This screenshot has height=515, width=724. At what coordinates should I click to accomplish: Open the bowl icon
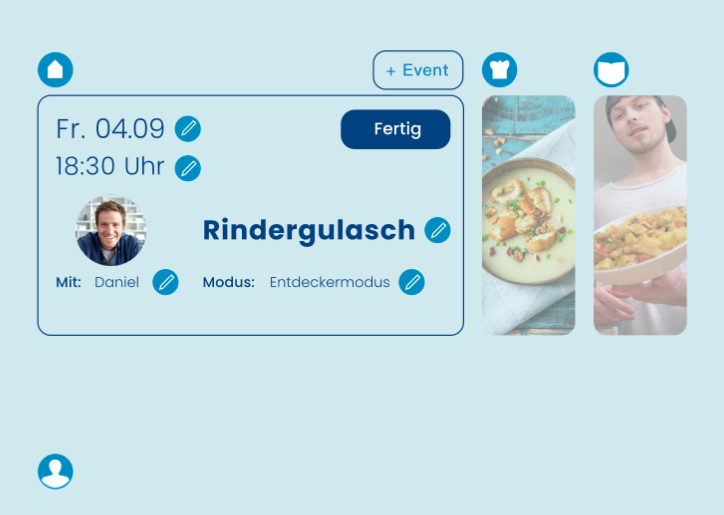(611, 70)
